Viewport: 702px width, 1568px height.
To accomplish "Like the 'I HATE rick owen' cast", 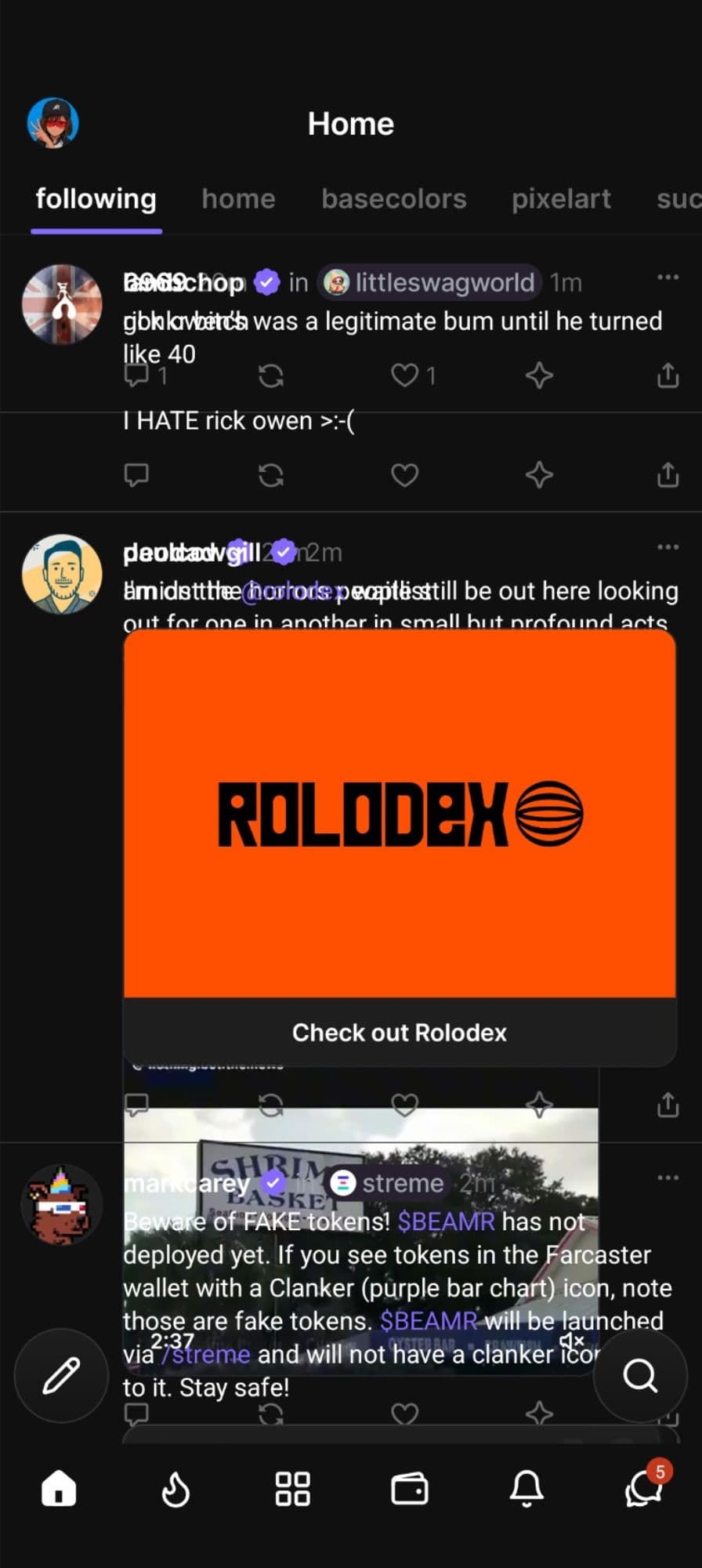I will pyautogui.click(x=405, y=474).
